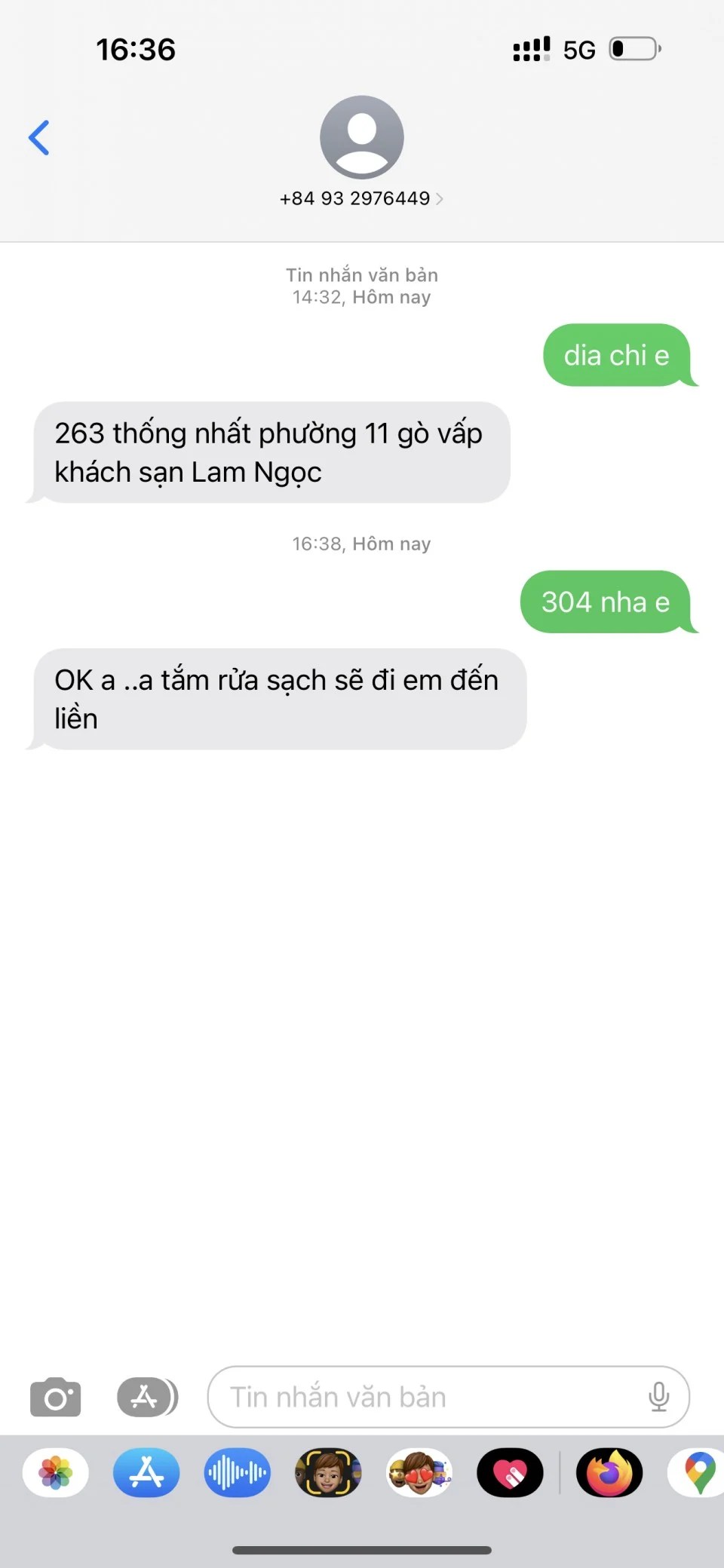Screen dimensions: 724x1568
Task: Open the Digital Touch heart app
Action: pyautogui.click(x=510, y=1472)
